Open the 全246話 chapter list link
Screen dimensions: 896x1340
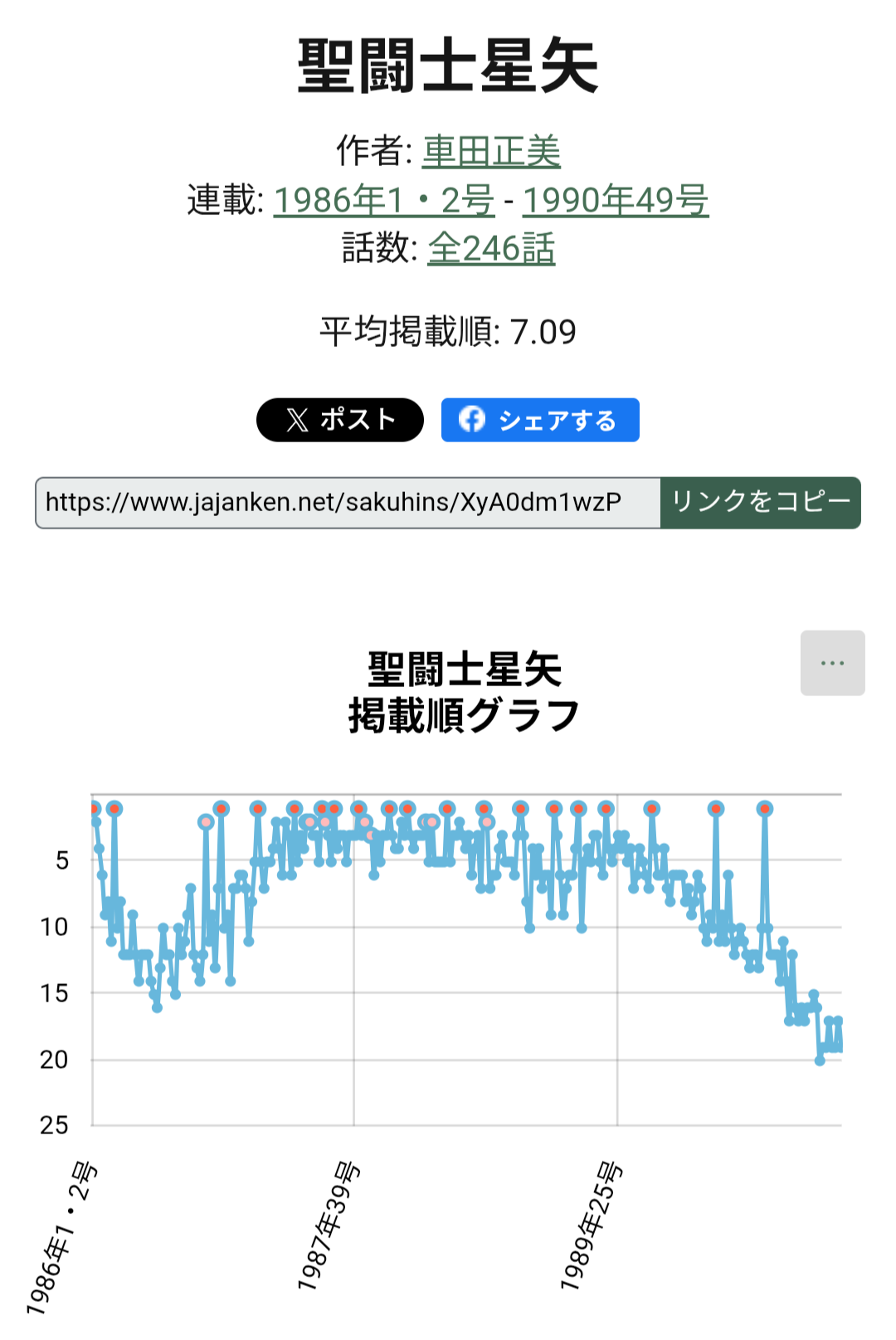point(491,249)
